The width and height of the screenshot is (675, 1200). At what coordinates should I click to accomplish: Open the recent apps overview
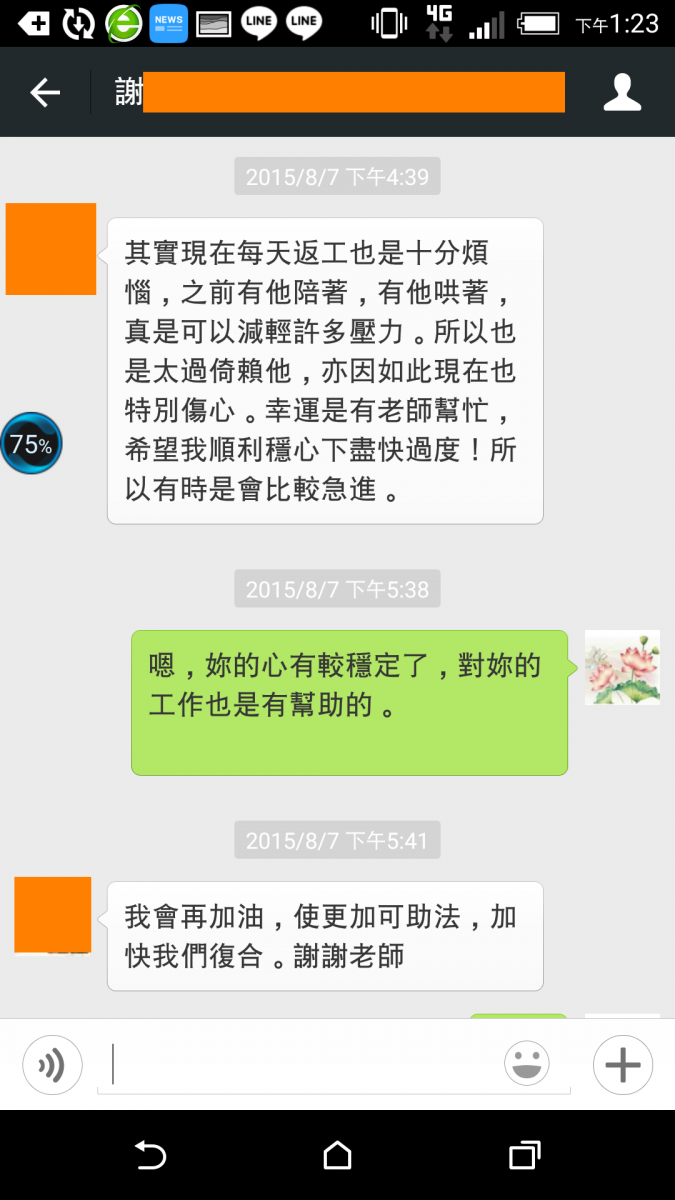[x=524, y=1155]
